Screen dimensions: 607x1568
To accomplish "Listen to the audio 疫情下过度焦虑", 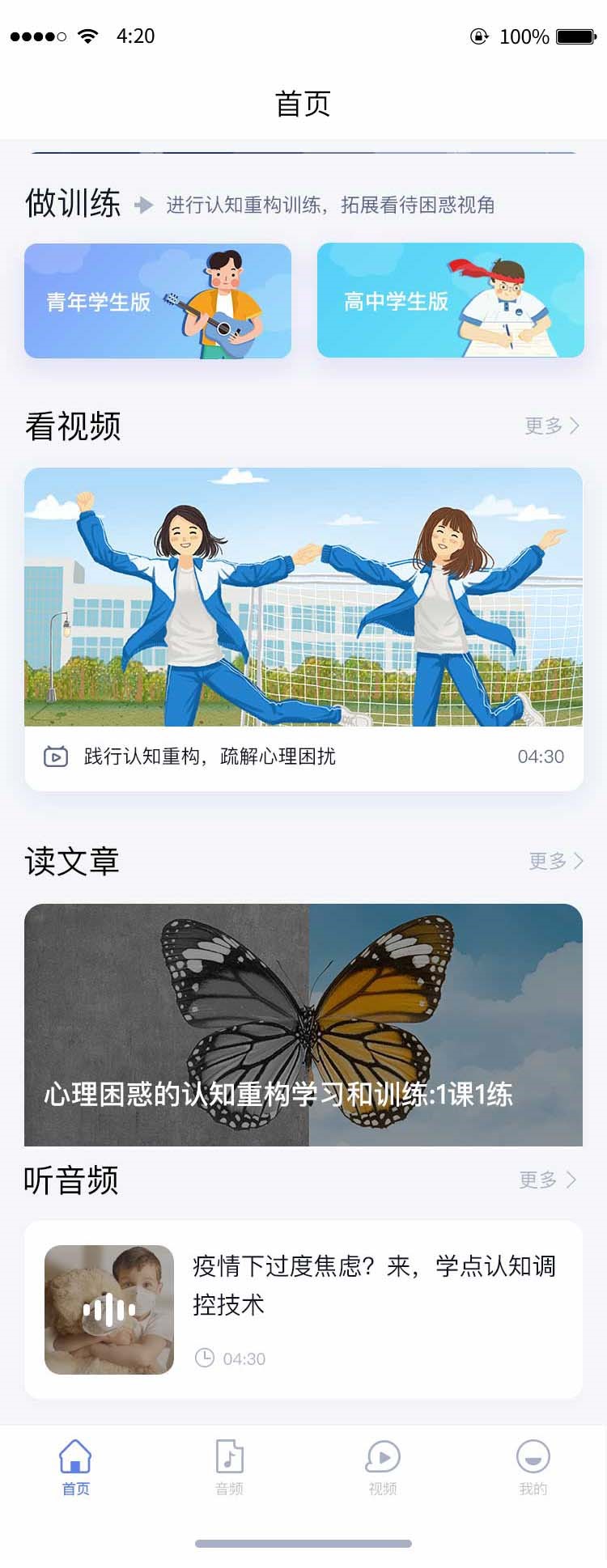I will coord(303,1309).
